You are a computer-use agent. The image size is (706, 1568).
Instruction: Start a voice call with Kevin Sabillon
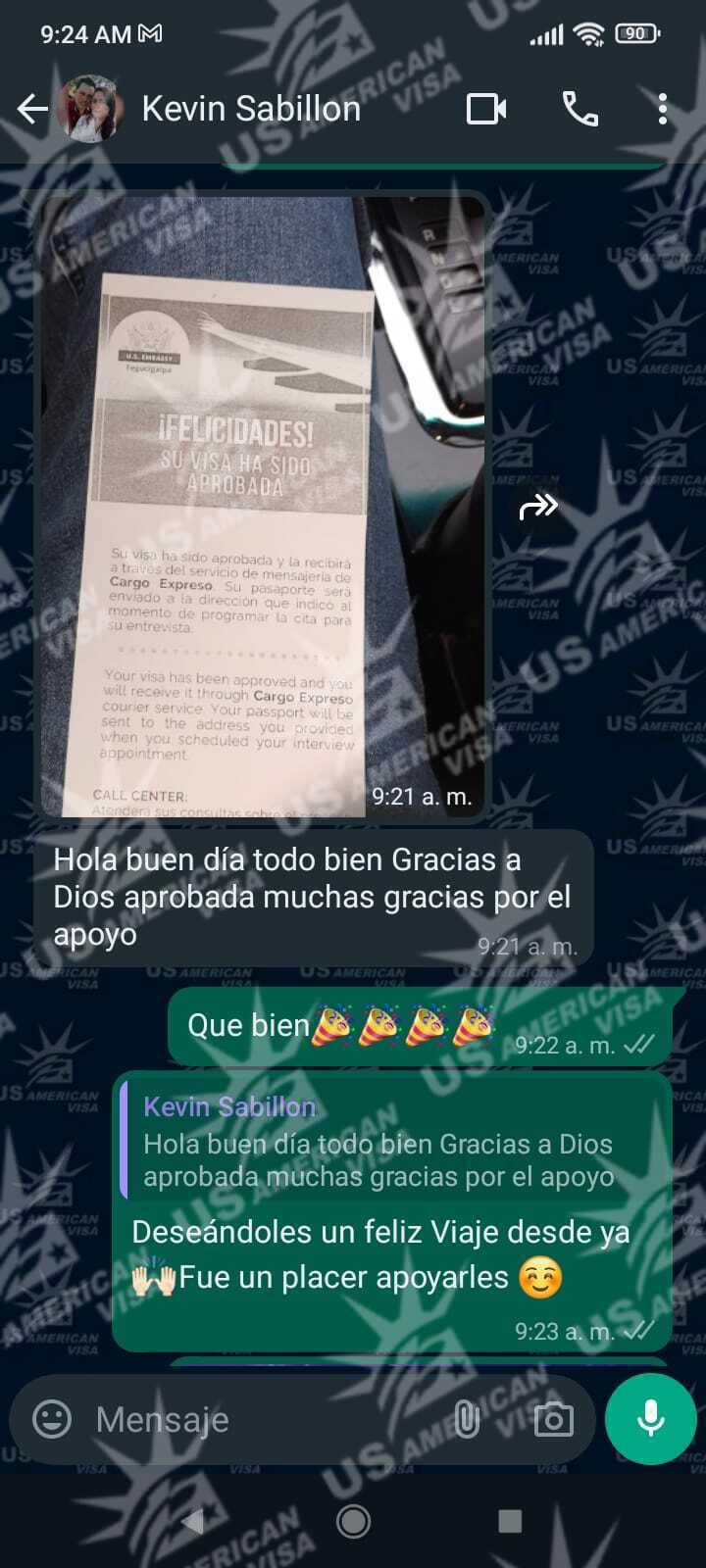pyautogui.click(x=580, y=109)
